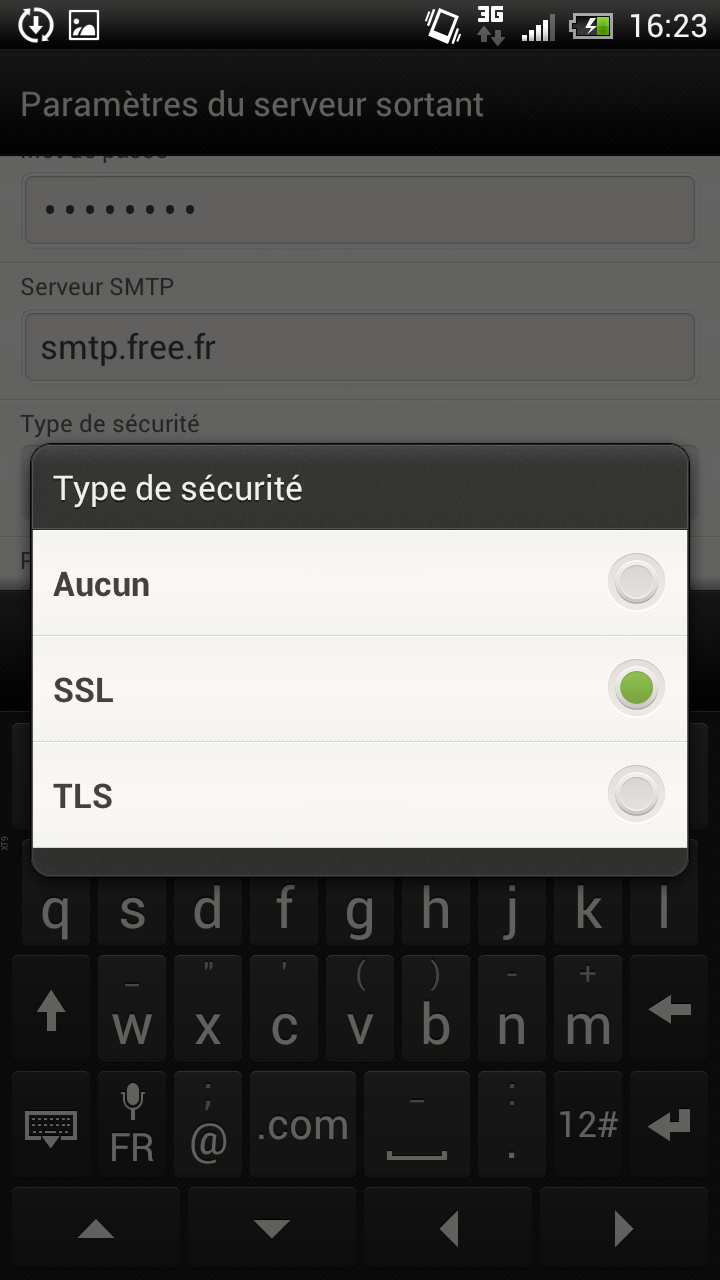This screenshot has height=1280, width=720.
Task: Select TLS security type
Action: pos(360,795)
